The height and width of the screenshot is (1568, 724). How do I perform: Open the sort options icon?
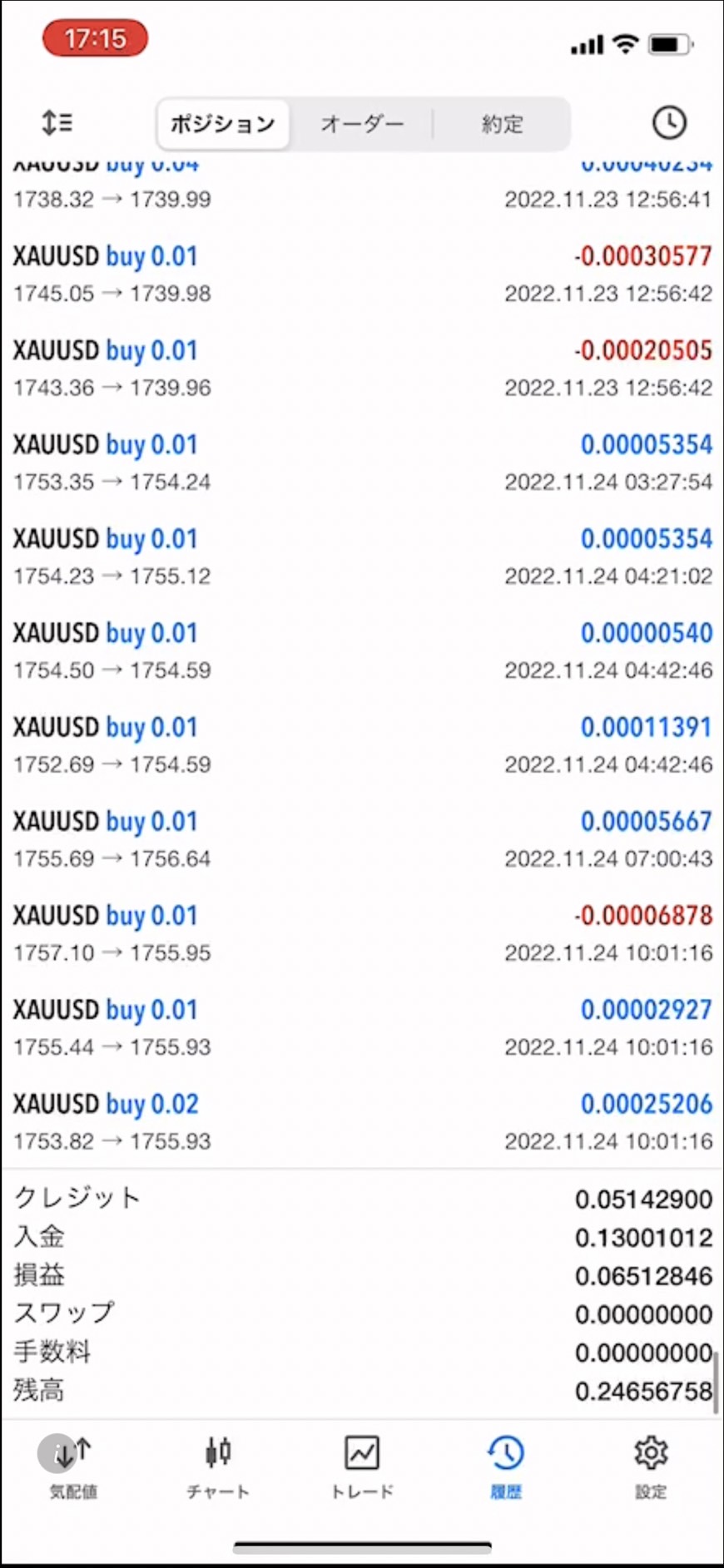(x=57, y=123)
